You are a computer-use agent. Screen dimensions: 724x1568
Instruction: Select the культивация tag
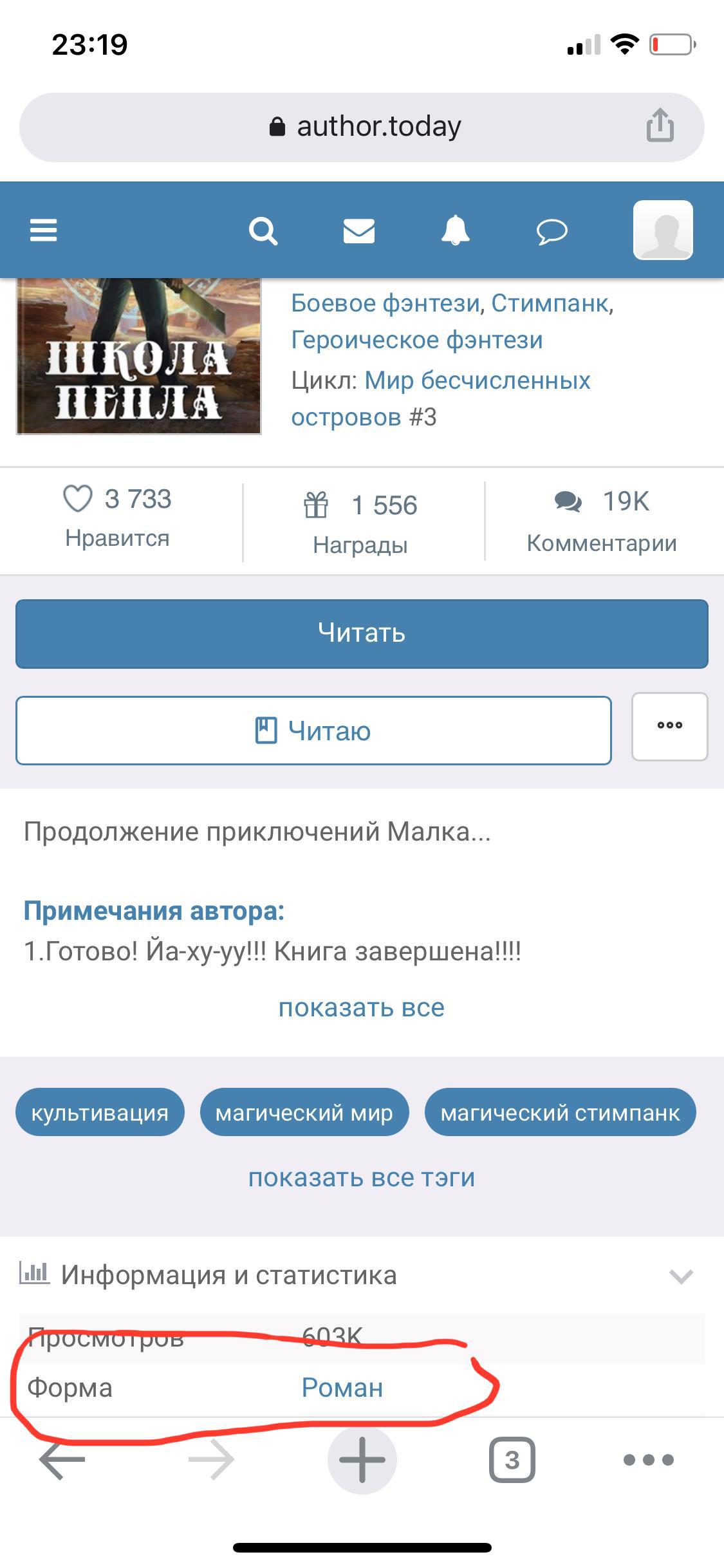100,1112
